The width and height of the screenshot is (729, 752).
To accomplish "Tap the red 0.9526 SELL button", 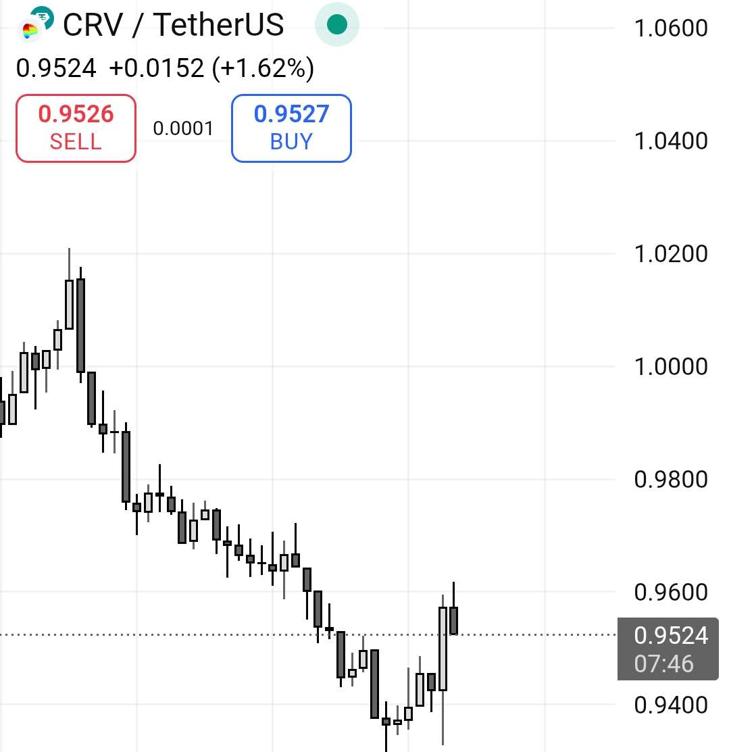I will coord(76,128).
